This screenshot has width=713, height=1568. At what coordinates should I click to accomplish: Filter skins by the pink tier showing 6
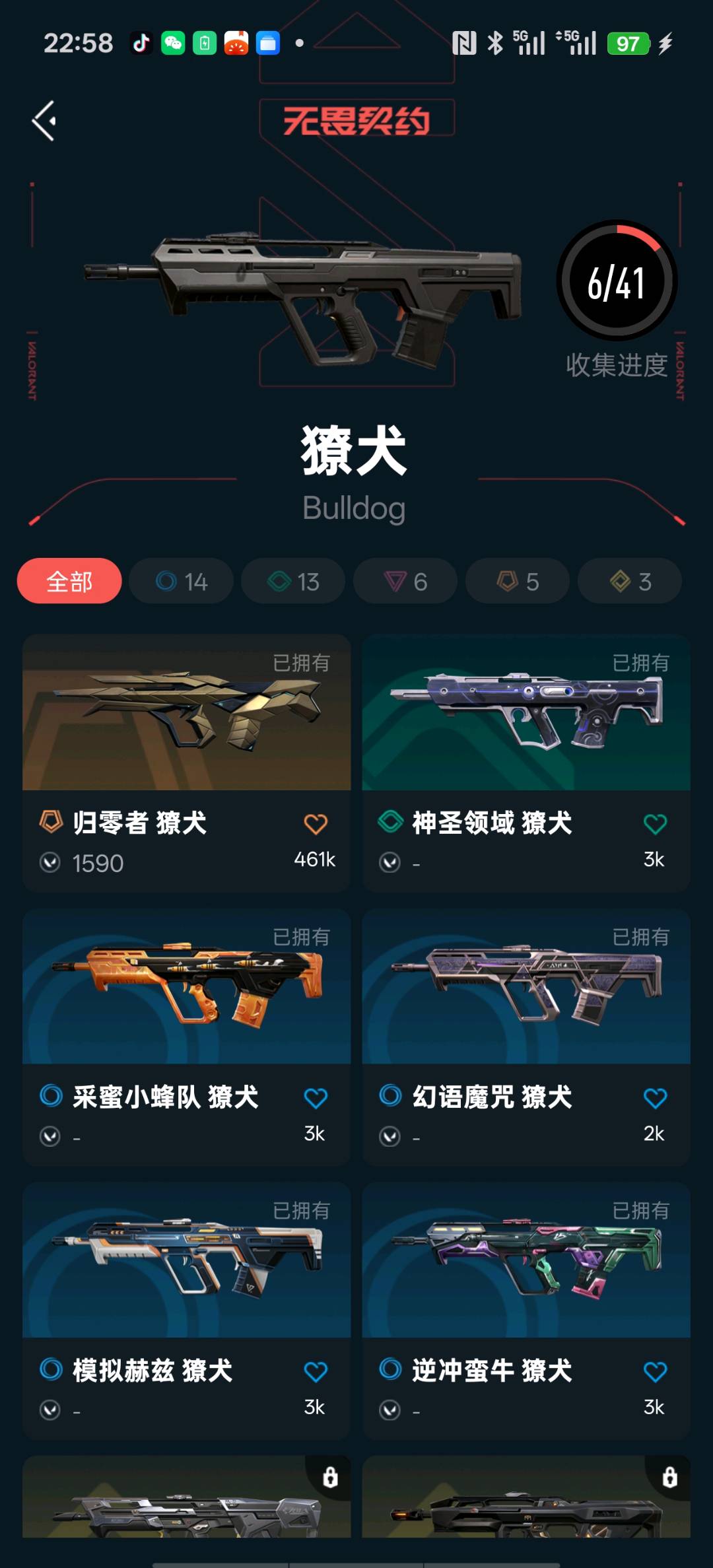[x=405, y=581]
